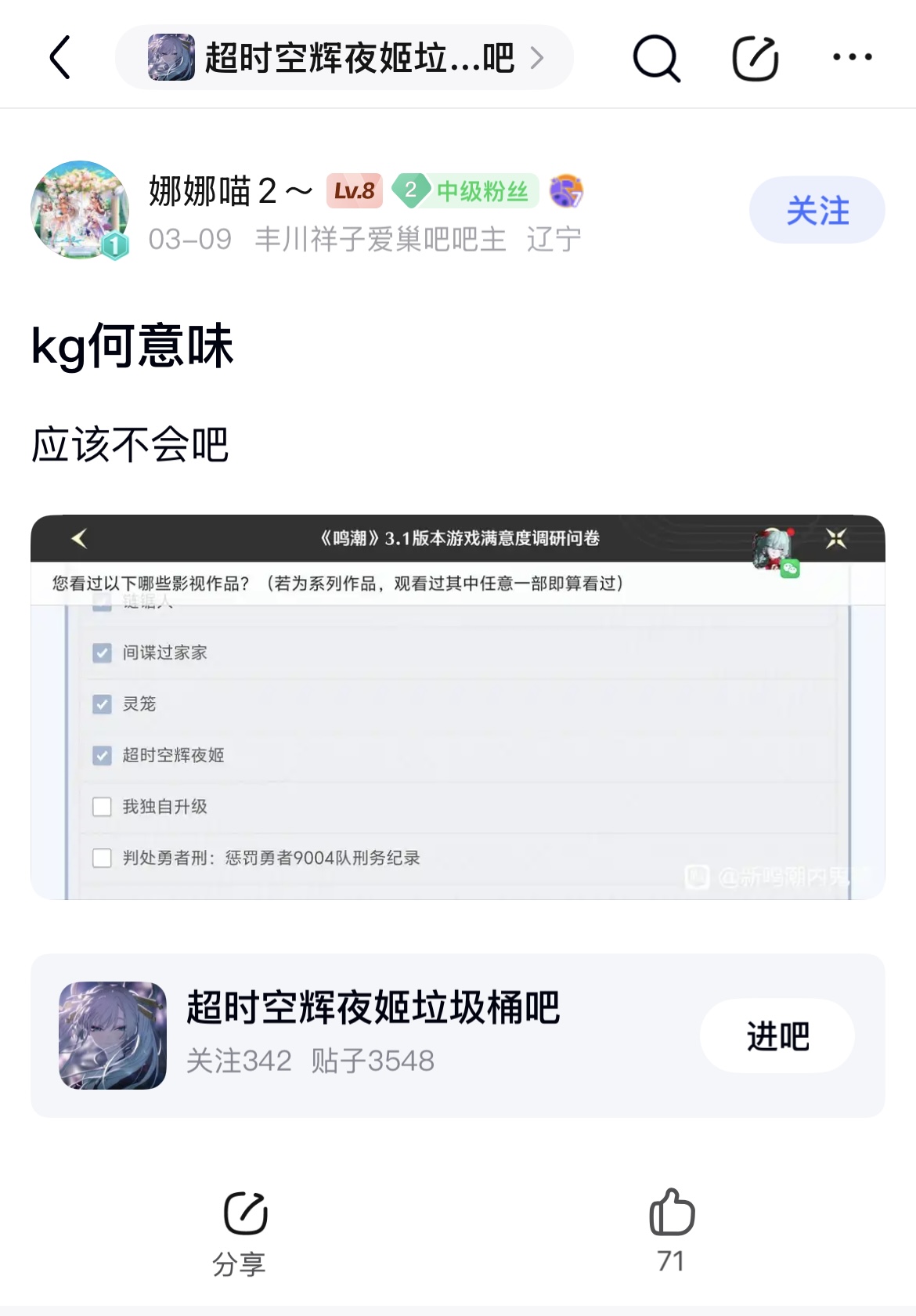Open the three-dot overflow menu

coord(852,57)
